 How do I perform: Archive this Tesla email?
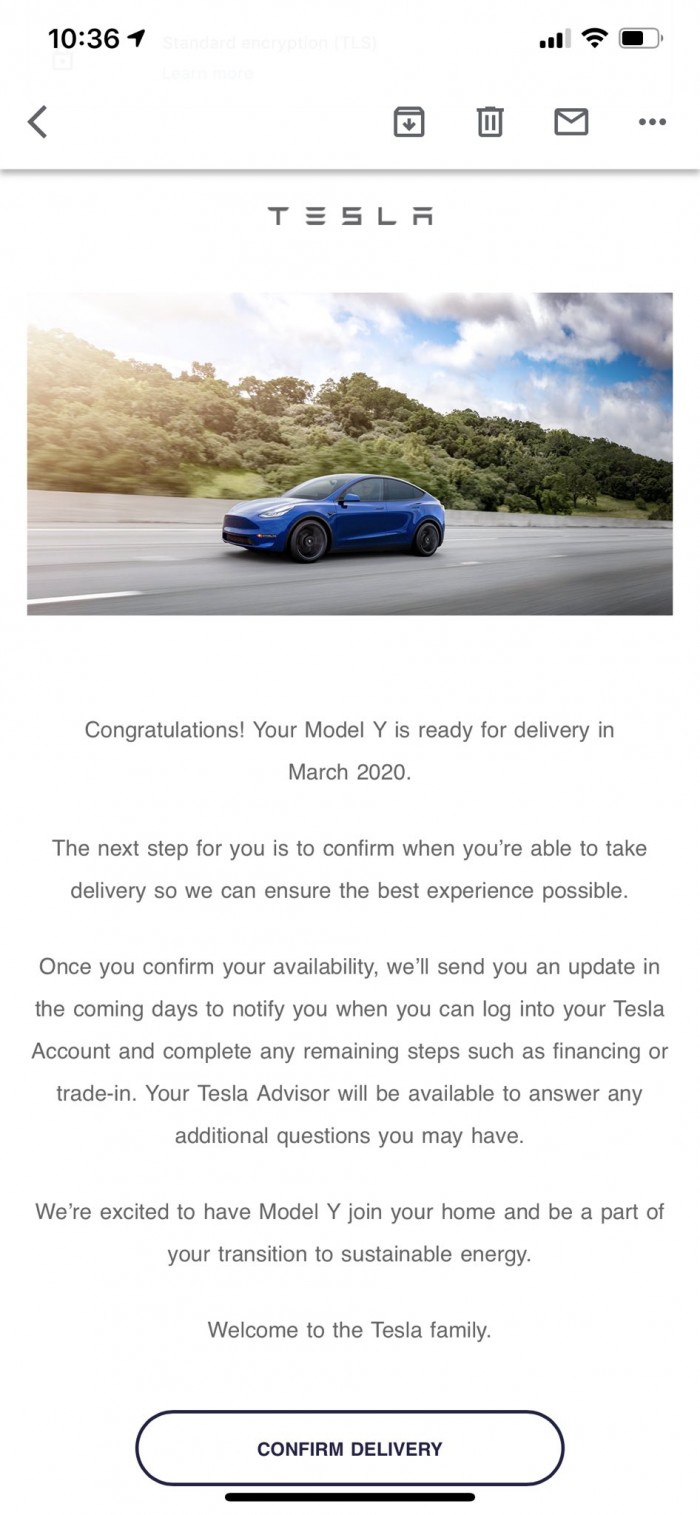(x=408, y=122)
